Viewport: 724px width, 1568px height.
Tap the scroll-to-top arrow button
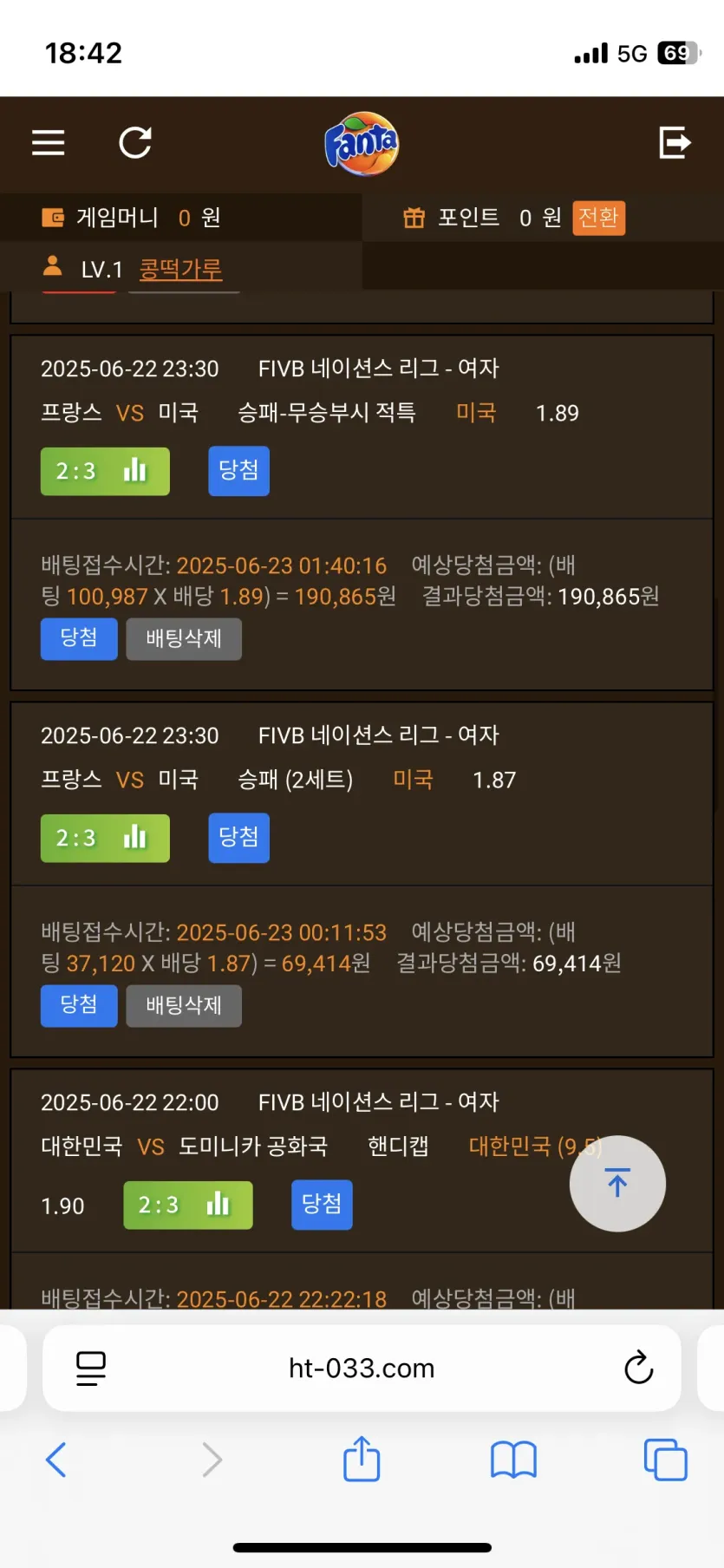pyautogui.click(x=617, y=1183)
